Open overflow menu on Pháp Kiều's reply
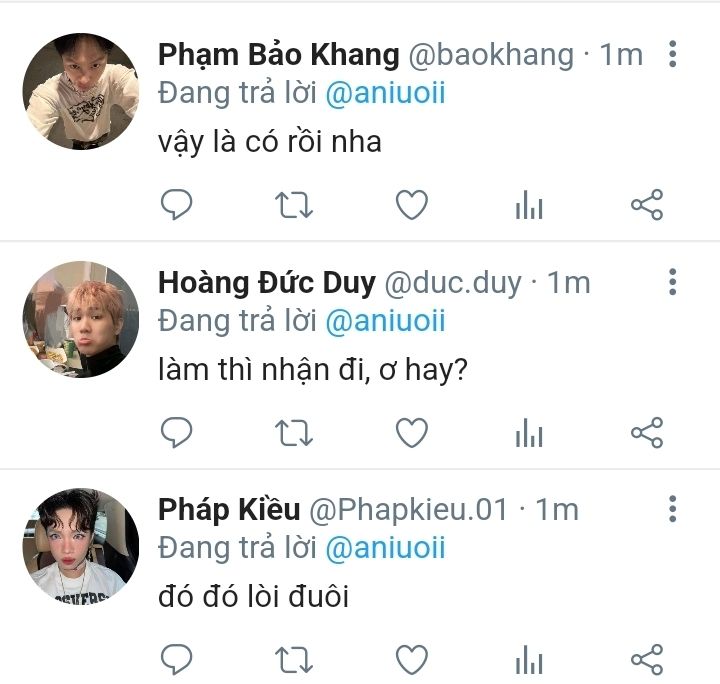The width and height of the screenshot is (720, 684). pos(673,508)
